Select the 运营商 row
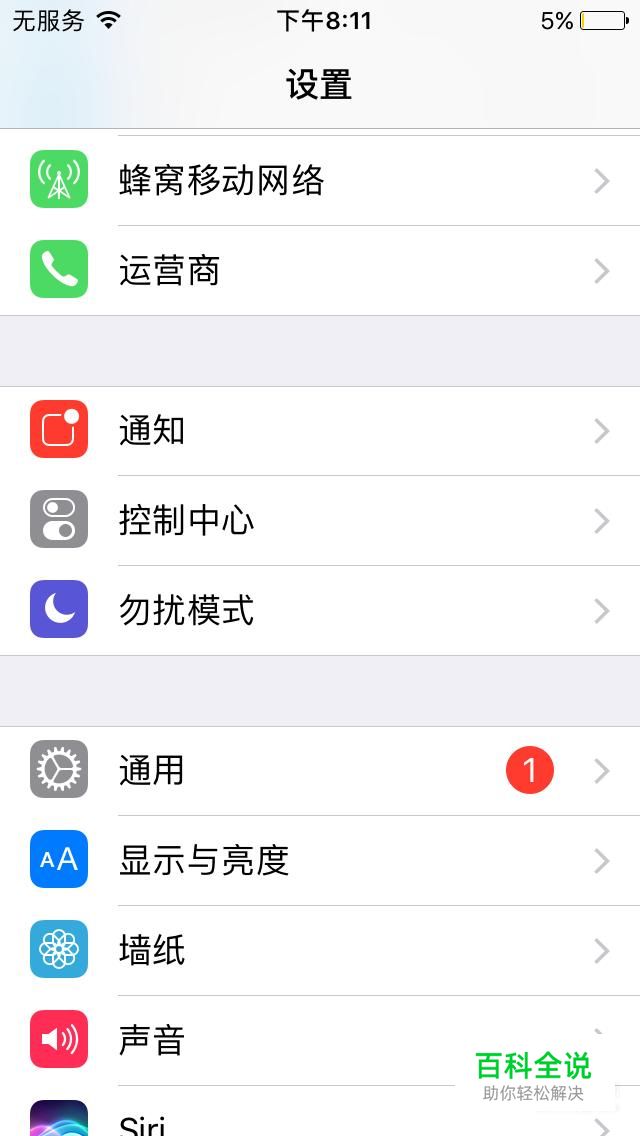 (x=320, y=271)
